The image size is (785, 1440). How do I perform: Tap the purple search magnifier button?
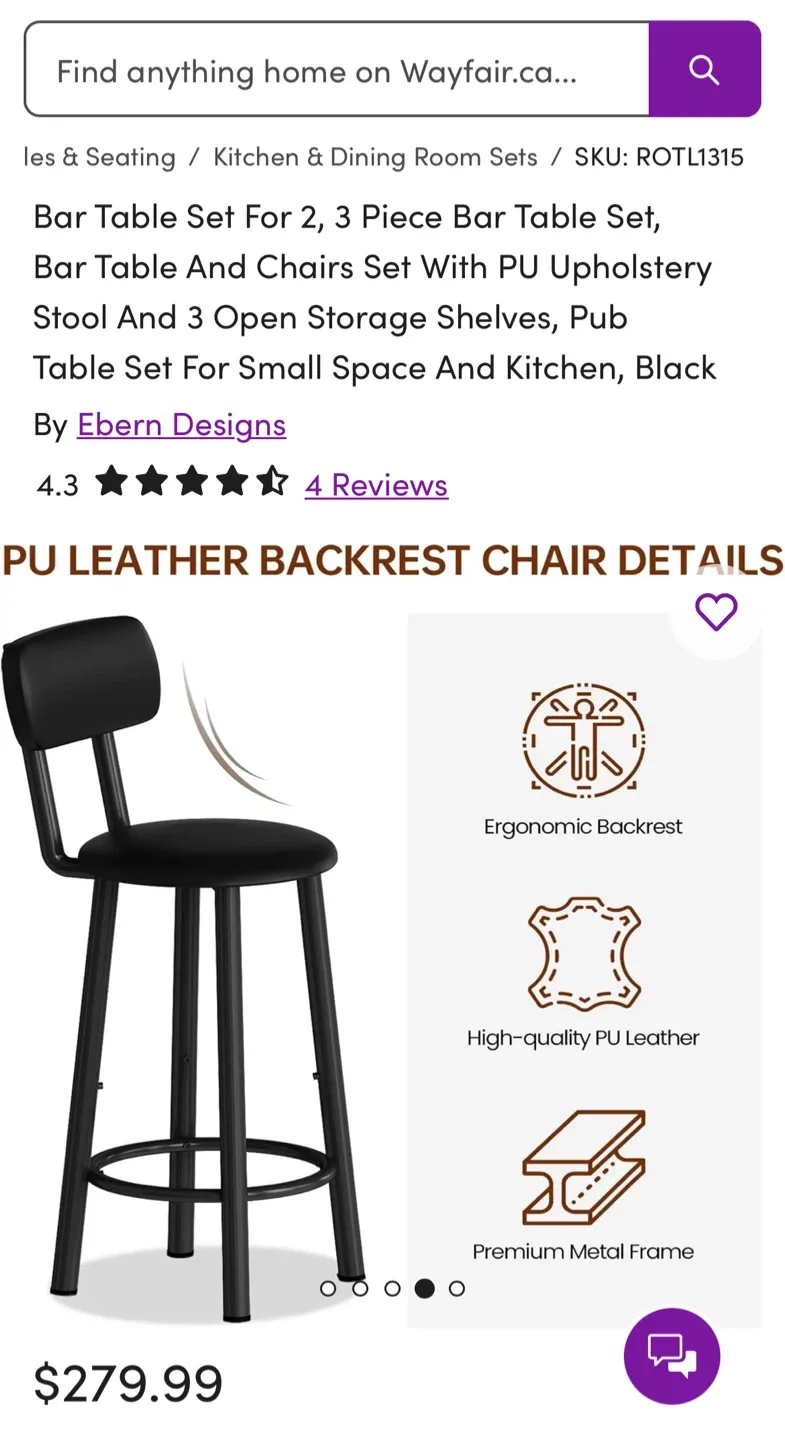pos(704,70)
